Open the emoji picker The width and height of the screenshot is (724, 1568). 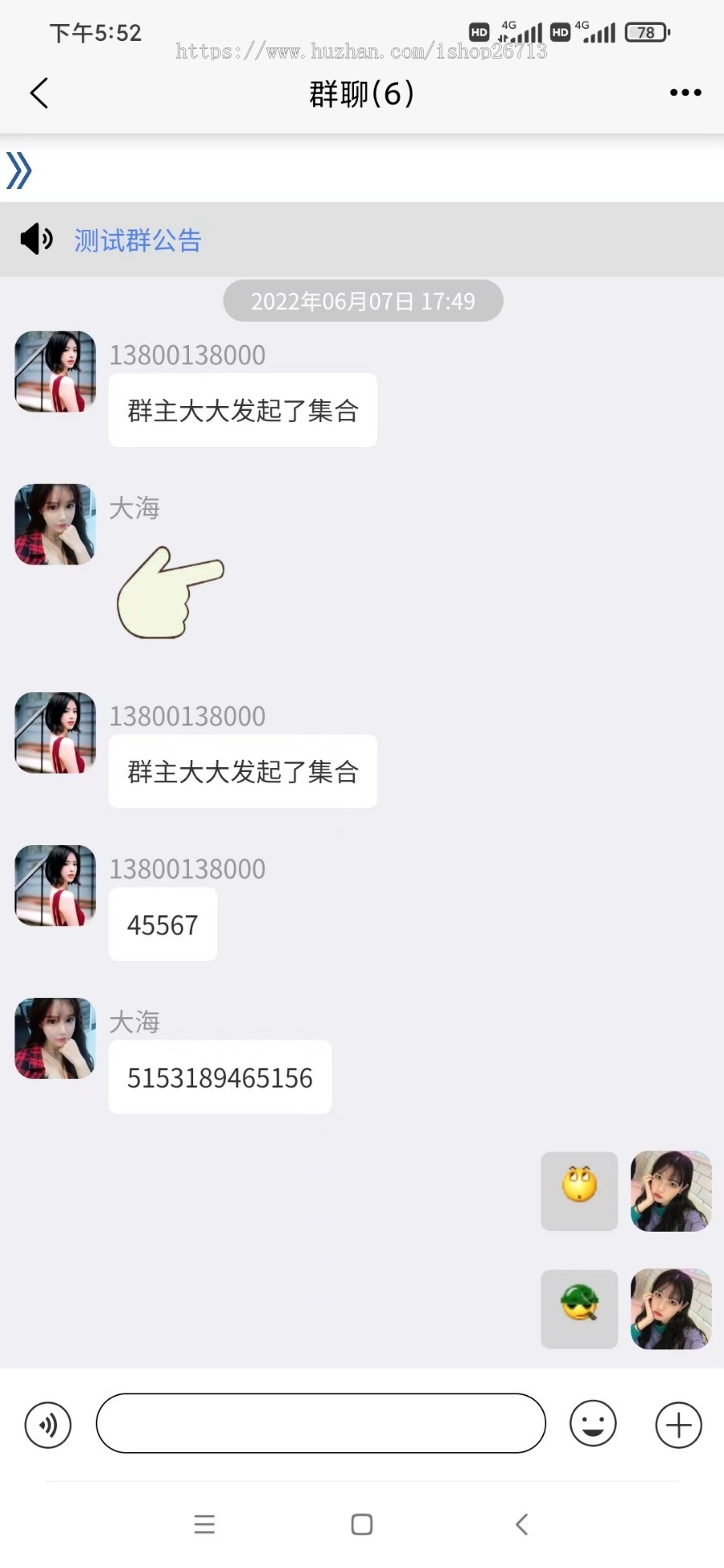[593, 1424]
